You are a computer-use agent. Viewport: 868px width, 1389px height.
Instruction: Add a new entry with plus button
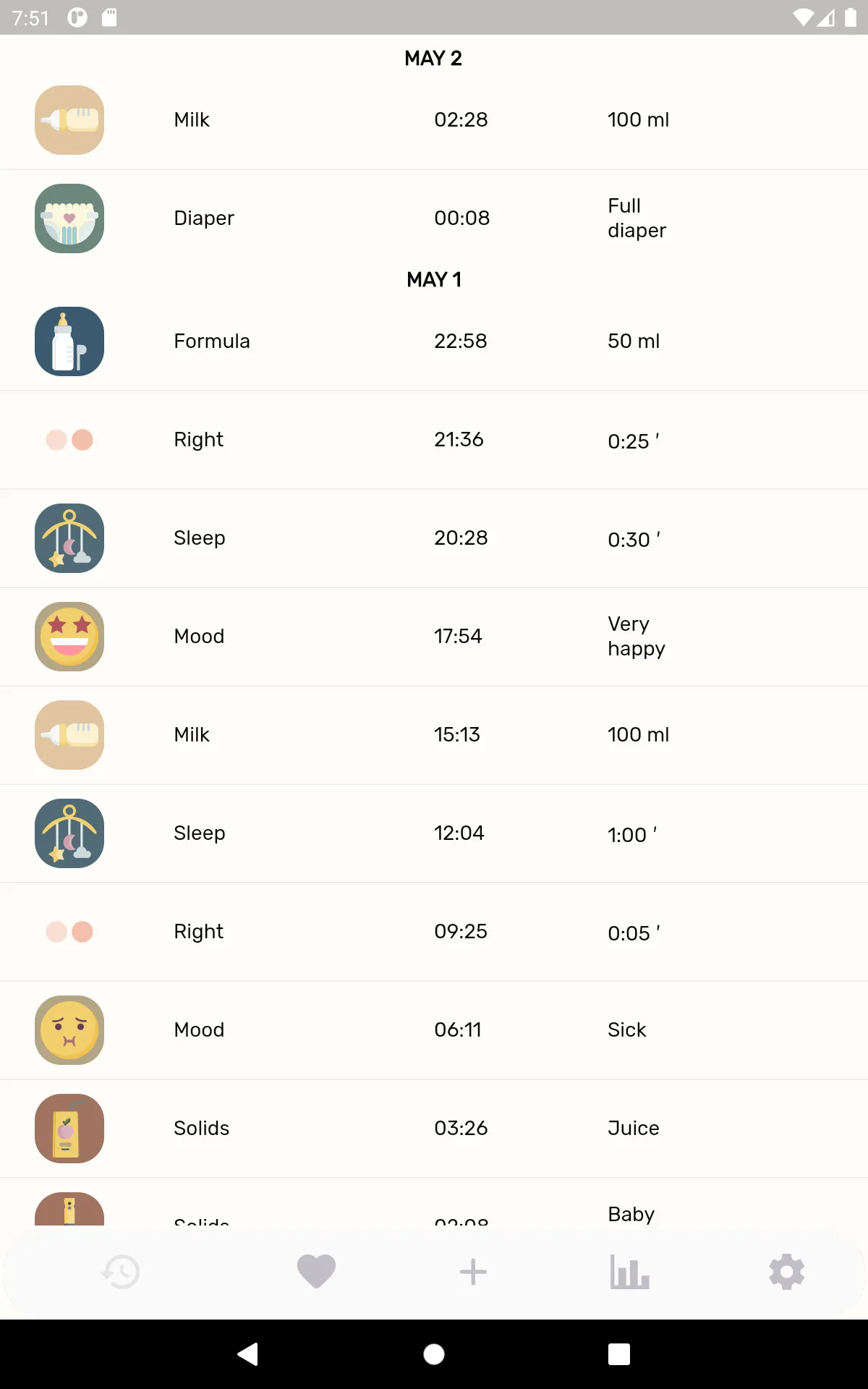pos(473,1272)
